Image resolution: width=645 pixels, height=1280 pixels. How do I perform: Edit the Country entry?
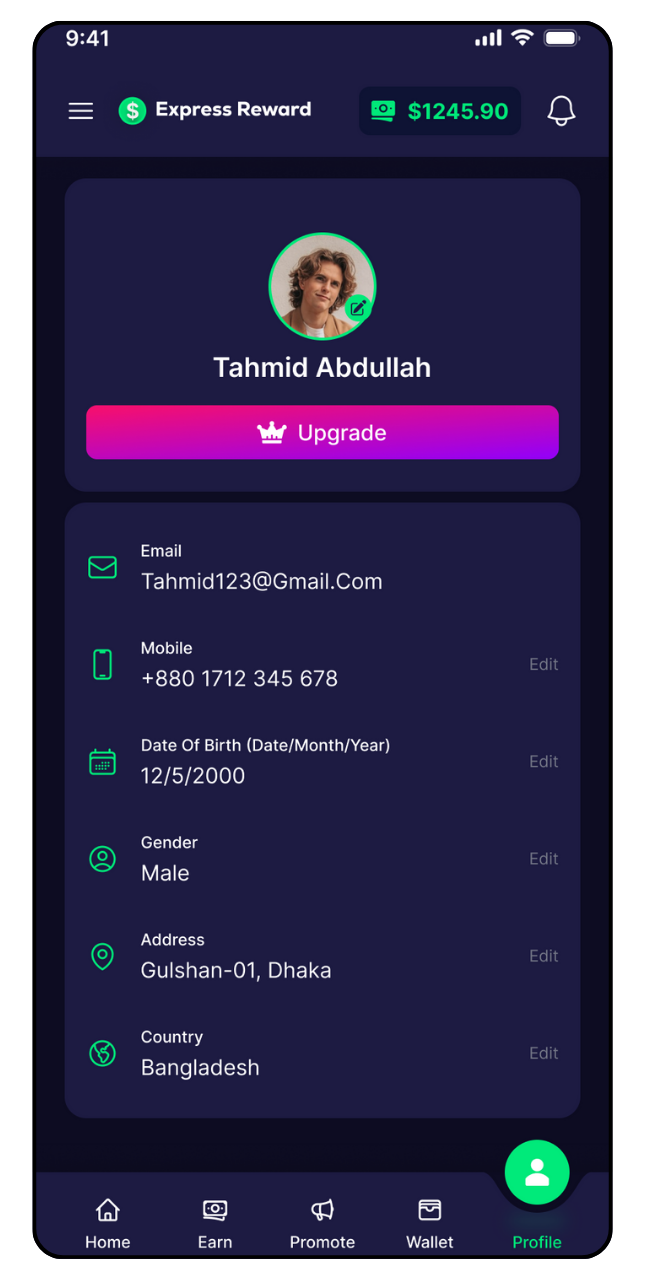click(543, 1053)
